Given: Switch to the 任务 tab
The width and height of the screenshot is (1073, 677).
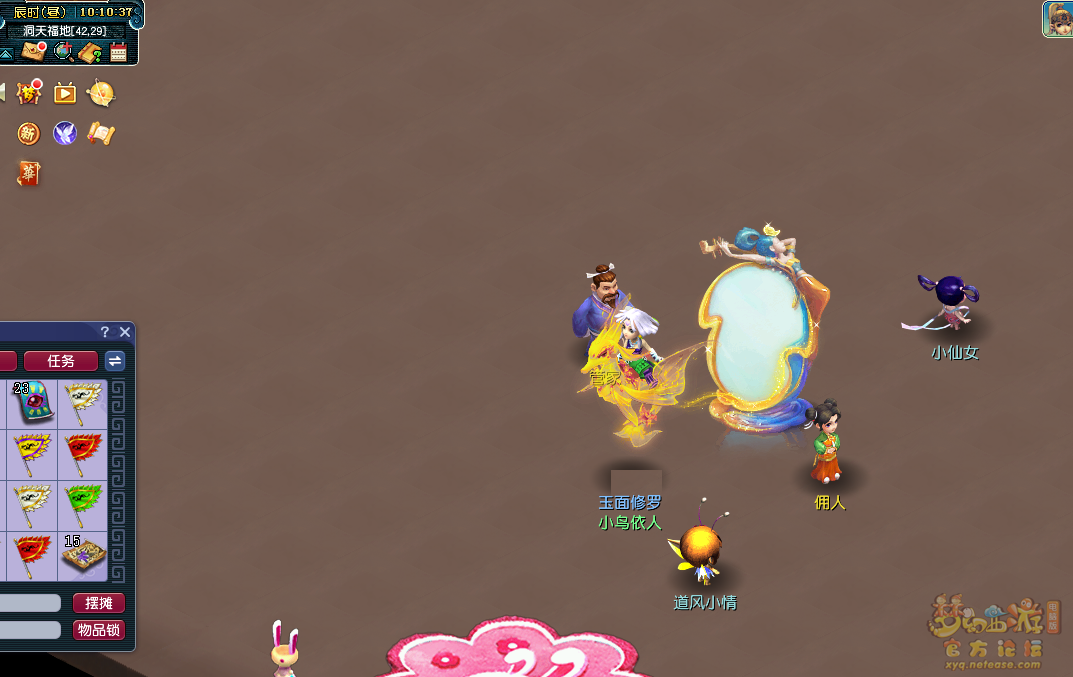Looking at the screenshot, I should coord(61,361).
